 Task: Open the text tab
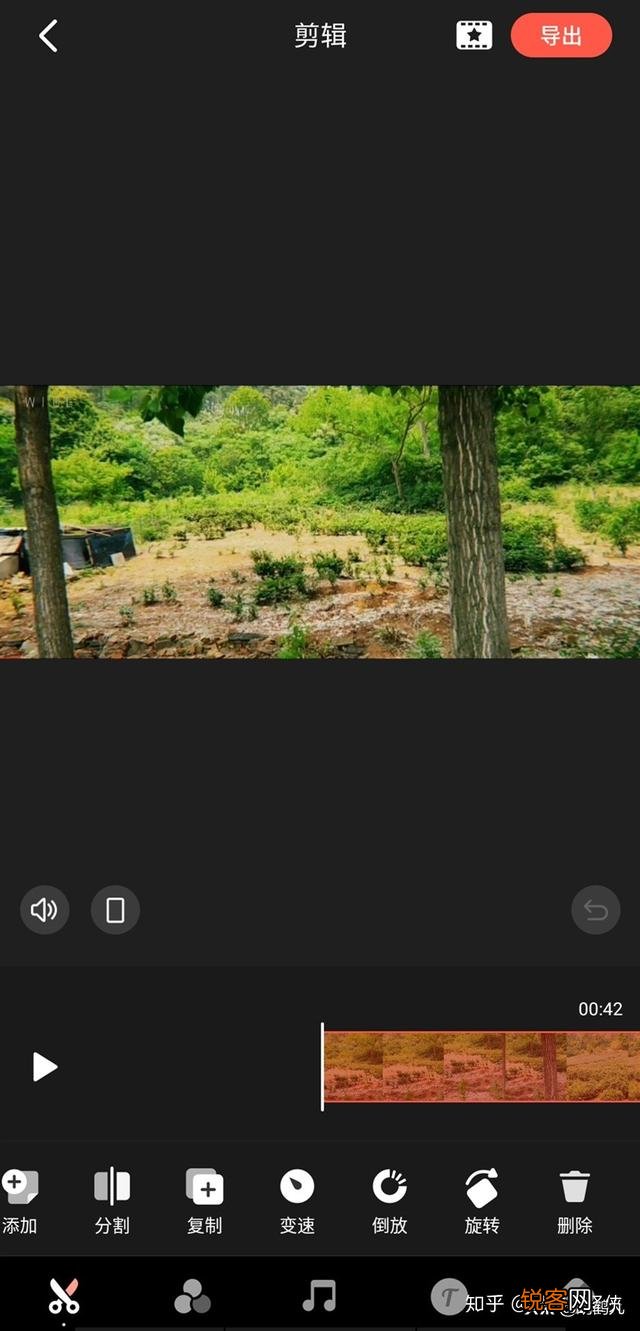point(449,1297)
